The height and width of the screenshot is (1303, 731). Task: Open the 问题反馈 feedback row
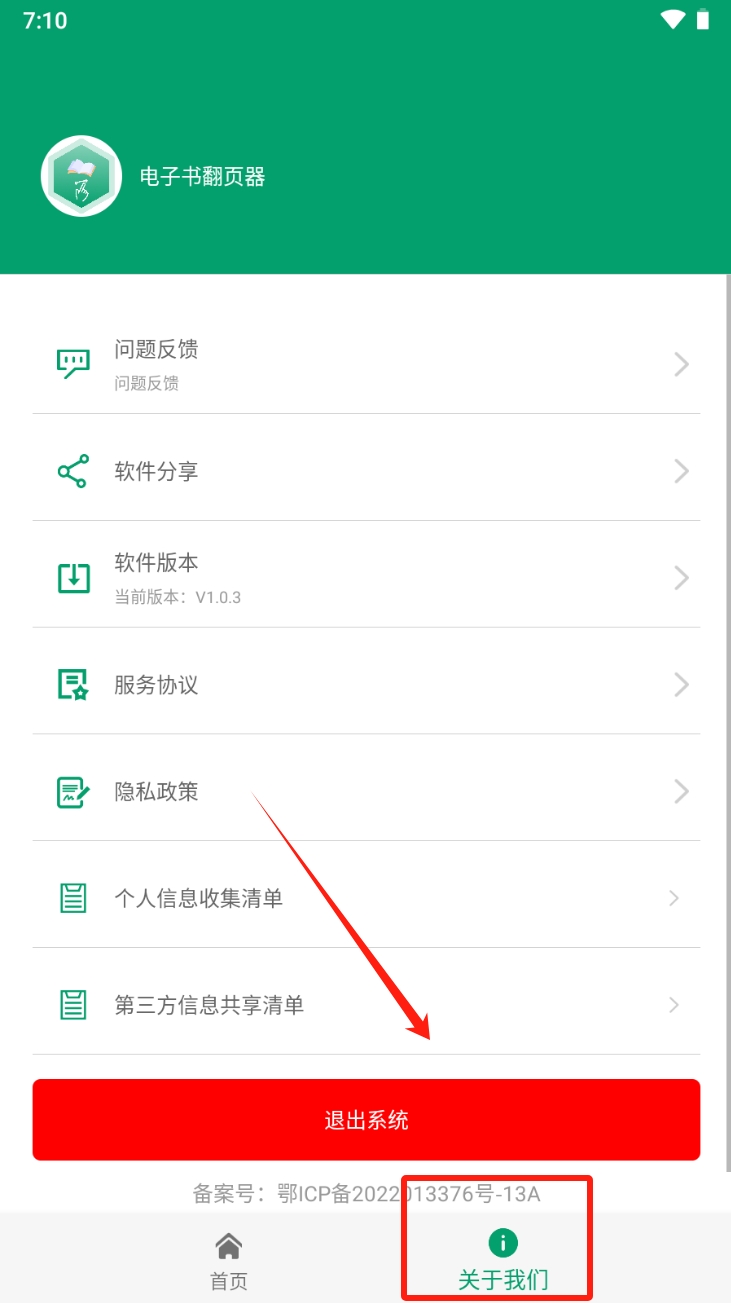tap(365, 364)
